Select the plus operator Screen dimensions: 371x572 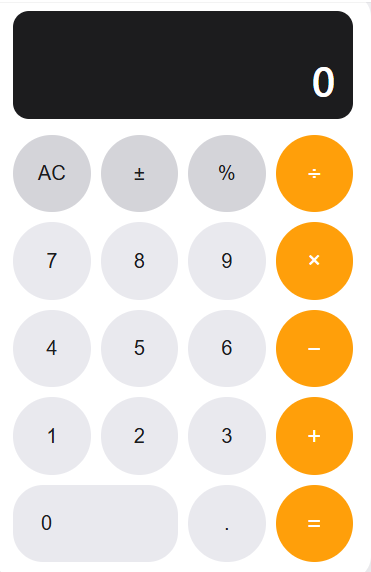click(314, 436)
